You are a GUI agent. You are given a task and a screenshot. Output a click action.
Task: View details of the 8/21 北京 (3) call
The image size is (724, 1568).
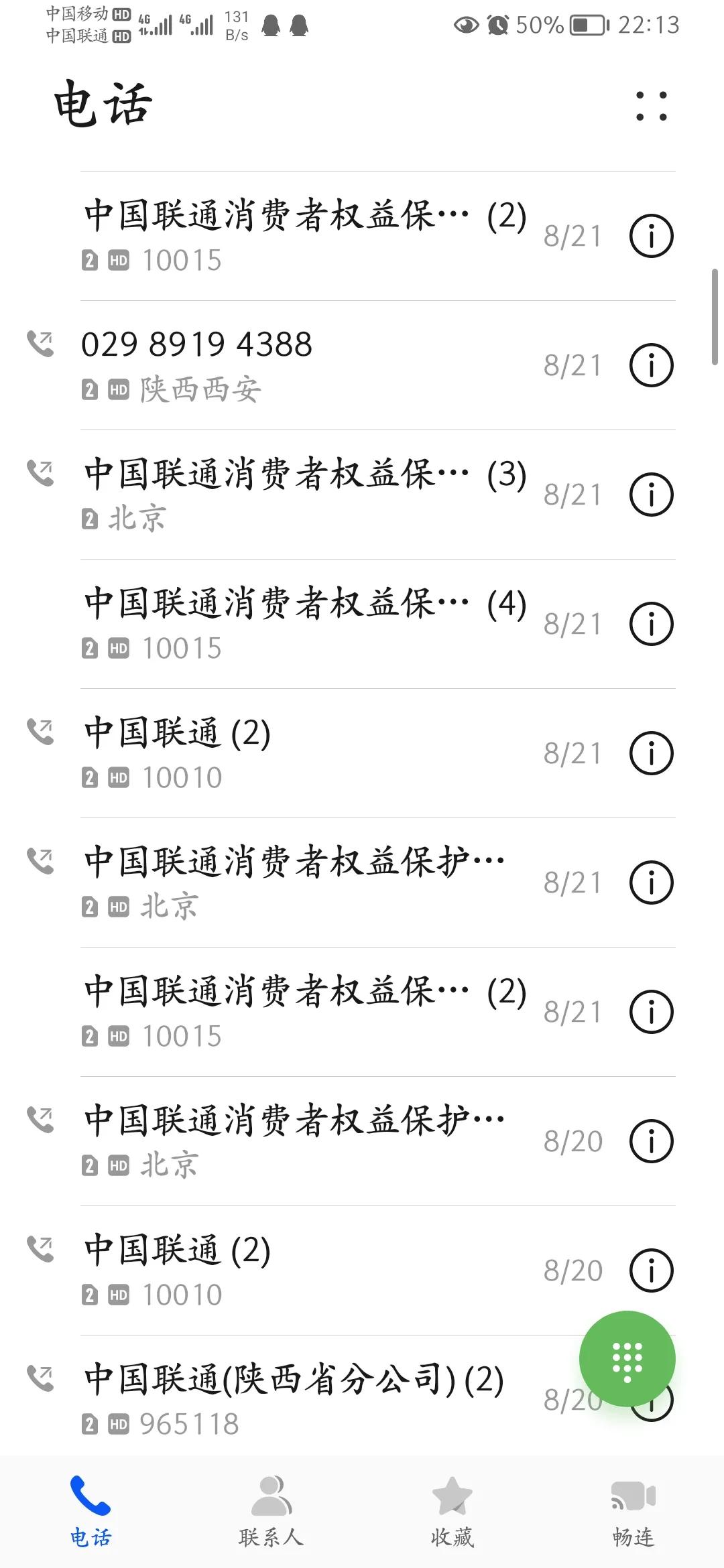[x=651, y=495]
